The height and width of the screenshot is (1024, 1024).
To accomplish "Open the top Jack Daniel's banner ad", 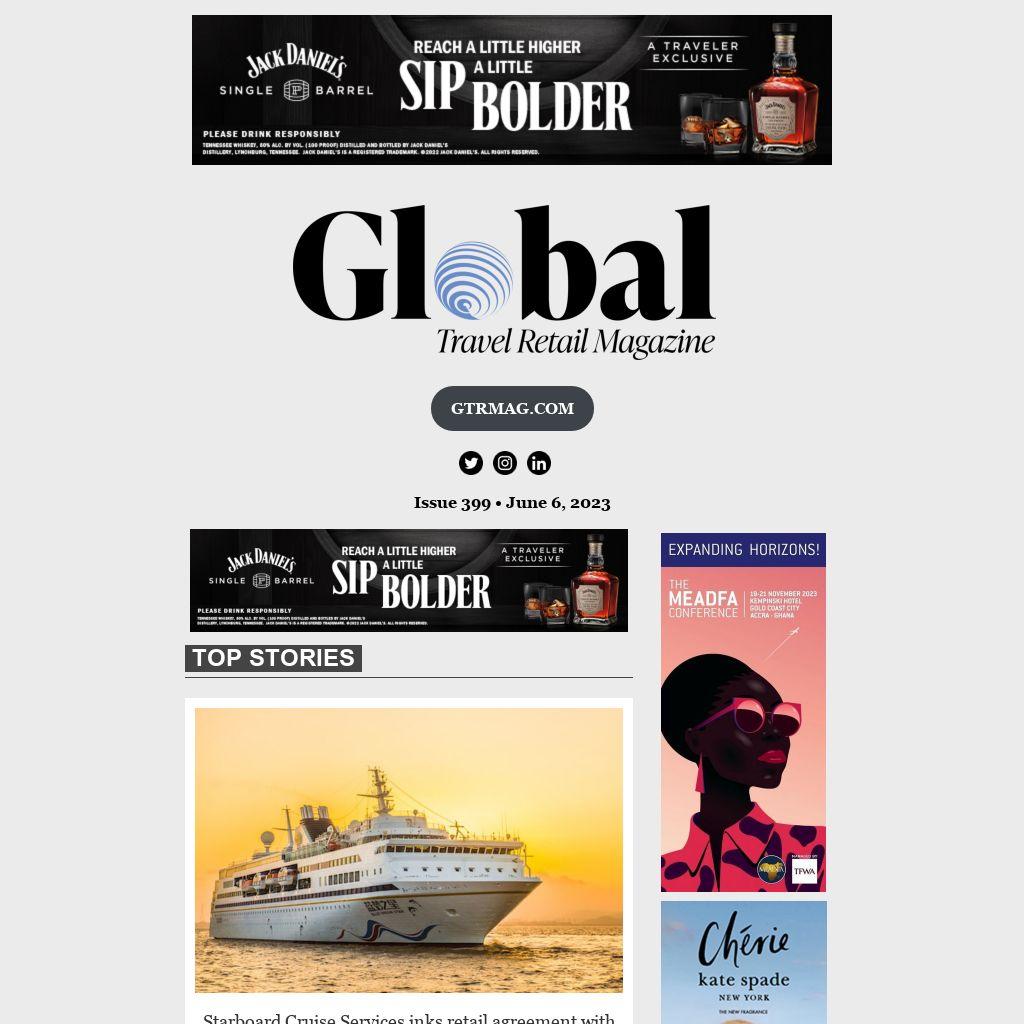I will 511,90.
